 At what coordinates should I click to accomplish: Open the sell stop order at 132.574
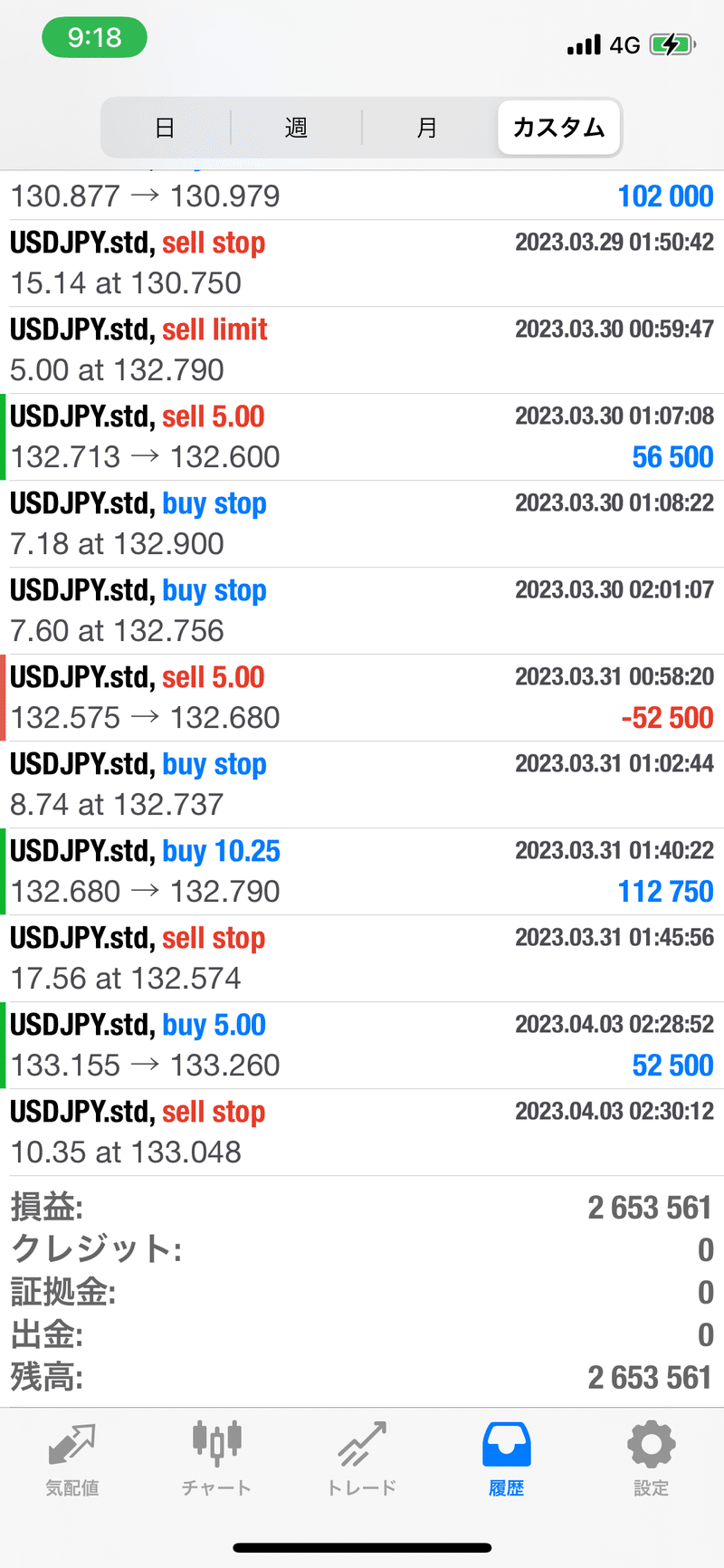tap(362, 959)
